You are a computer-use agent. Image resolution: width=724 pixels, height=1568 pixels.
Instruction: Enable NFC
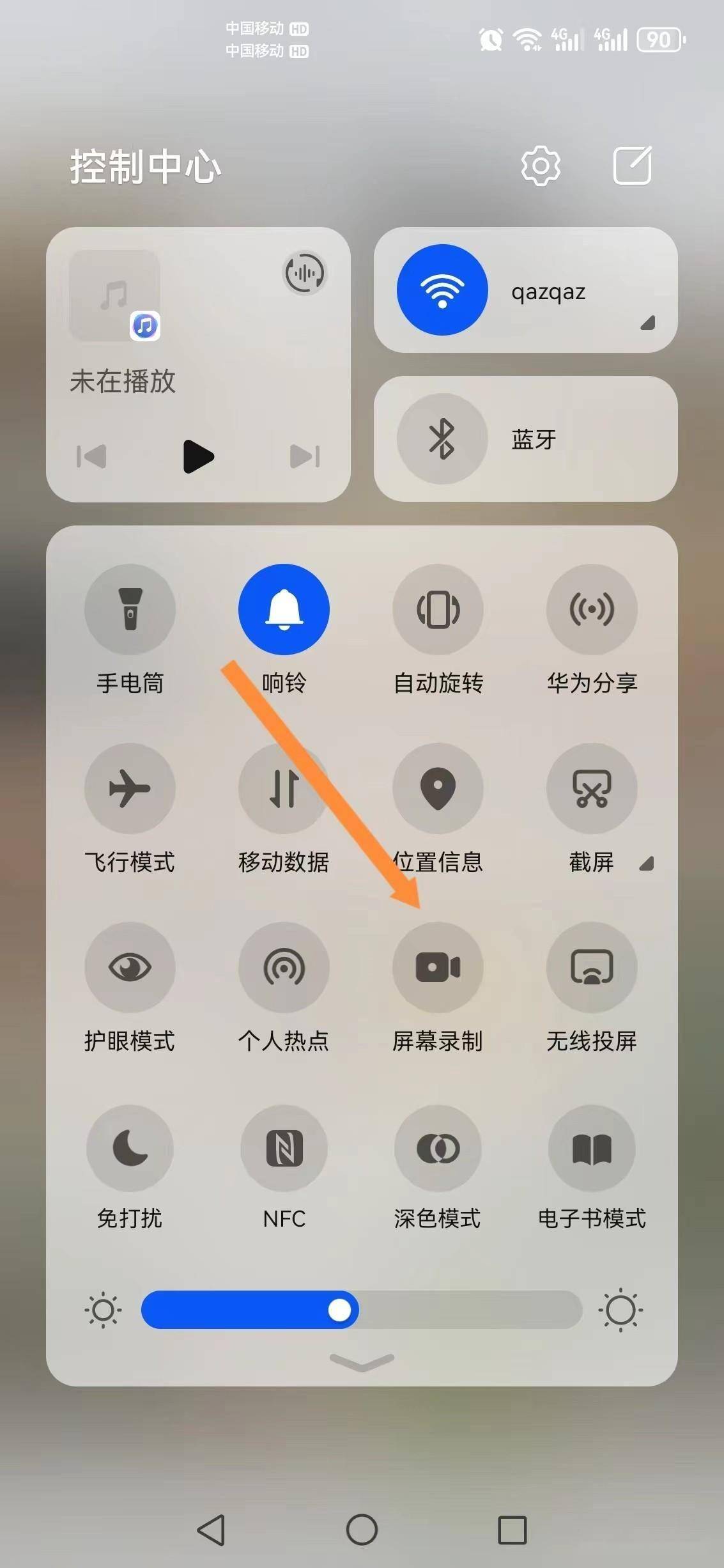[x=284, y=1148]
